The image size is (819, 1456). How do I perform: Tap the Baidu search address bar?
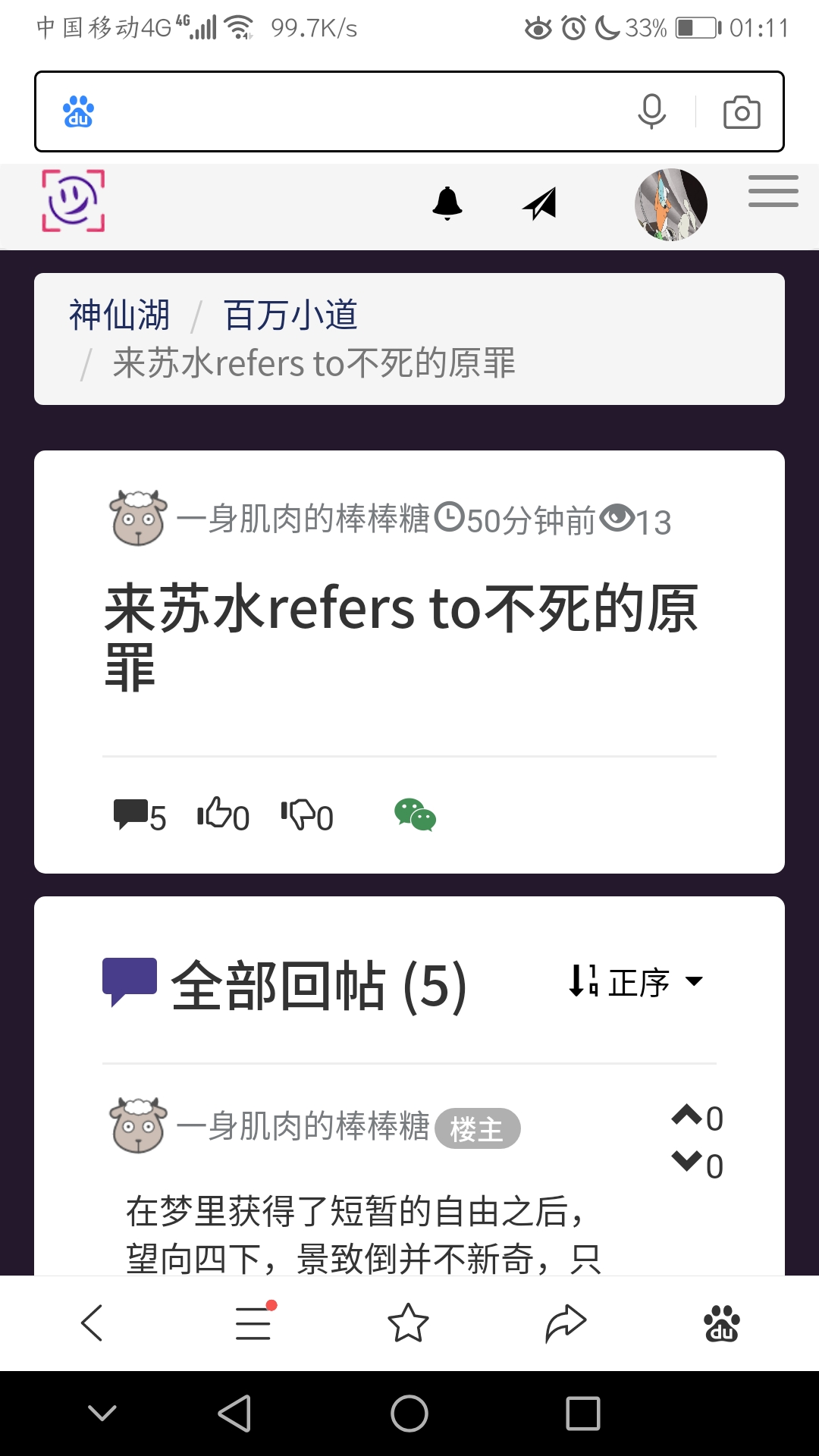pyautogui.click(x=349, y=112)
